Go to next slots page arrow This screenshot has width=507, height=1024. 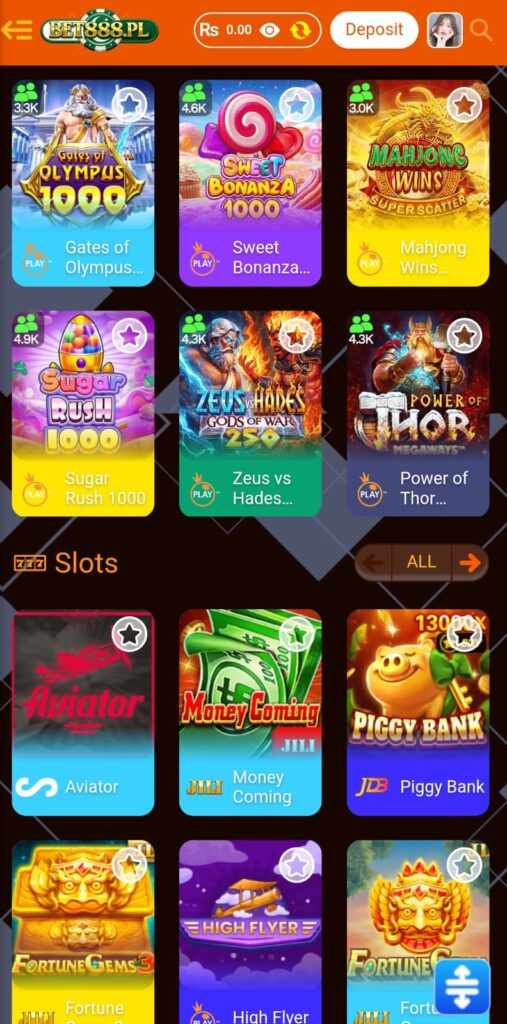pos(470,562)
